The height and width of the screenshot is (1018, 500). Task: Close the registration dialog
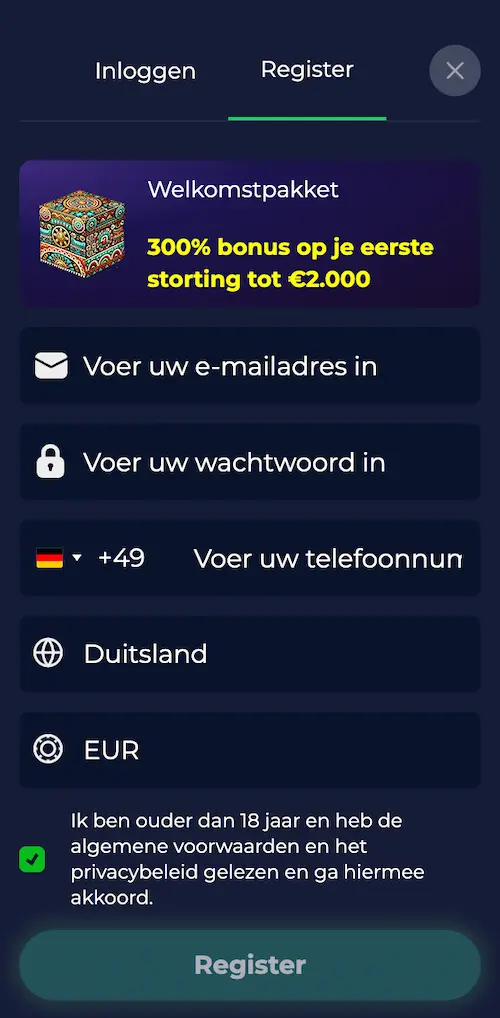coord(455,70)
